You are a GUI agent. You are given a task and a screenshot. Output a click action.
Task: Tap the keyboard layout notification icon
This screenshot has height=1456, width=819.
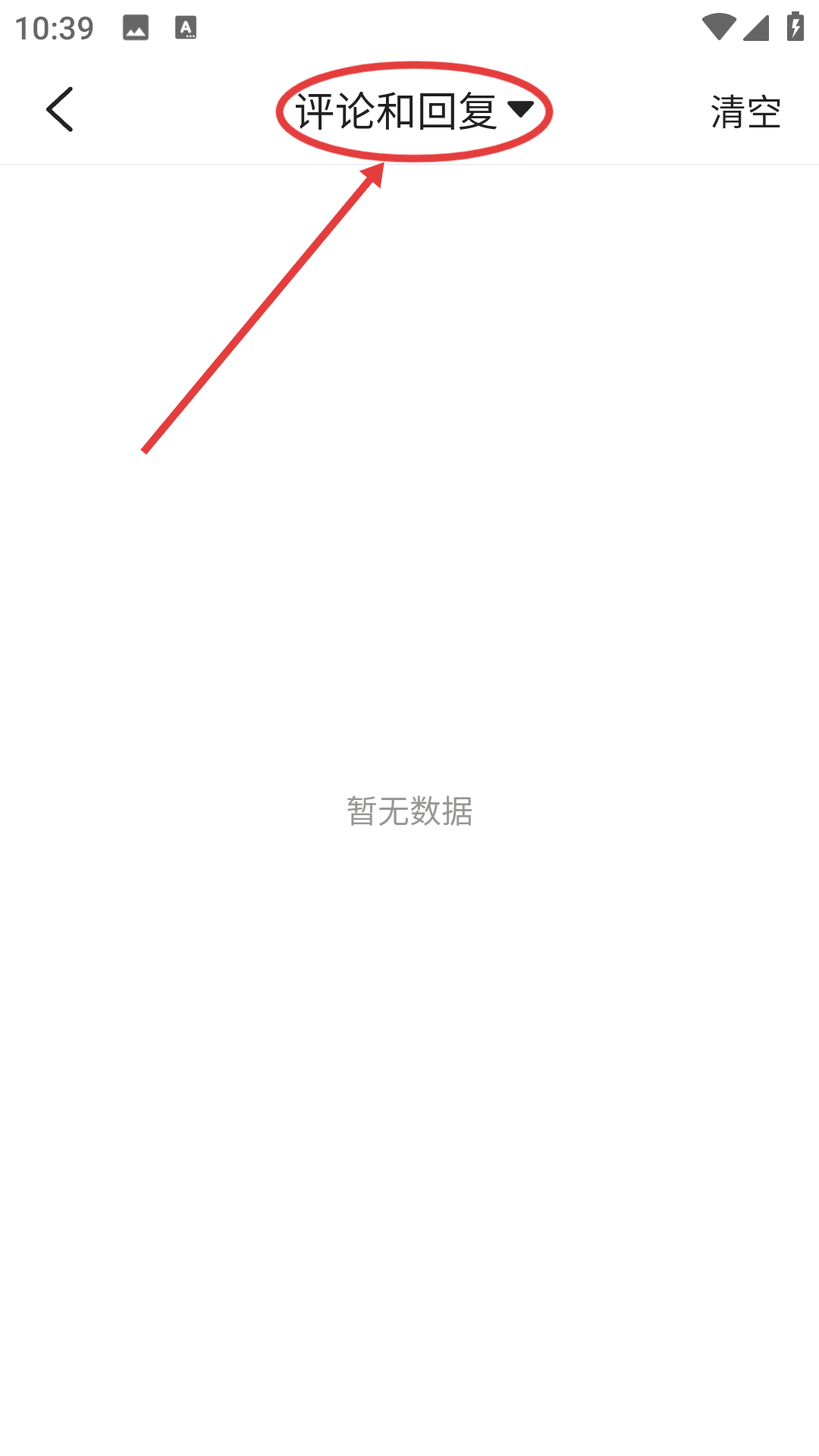pyautogui.click(x=184, y=27)
